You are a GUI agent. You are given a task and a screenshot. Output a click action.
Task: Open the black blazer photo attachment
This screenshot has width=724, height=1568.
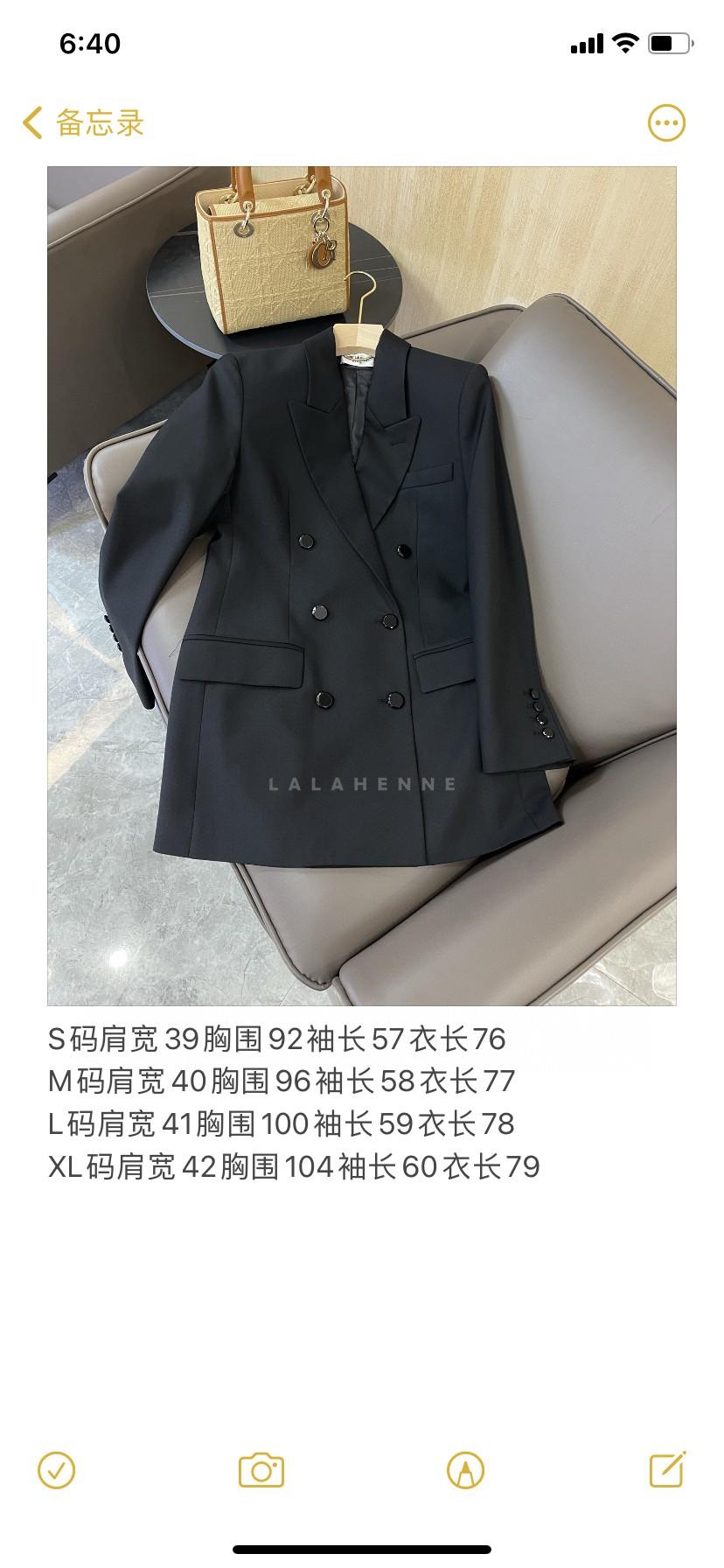tap(361, 585)
